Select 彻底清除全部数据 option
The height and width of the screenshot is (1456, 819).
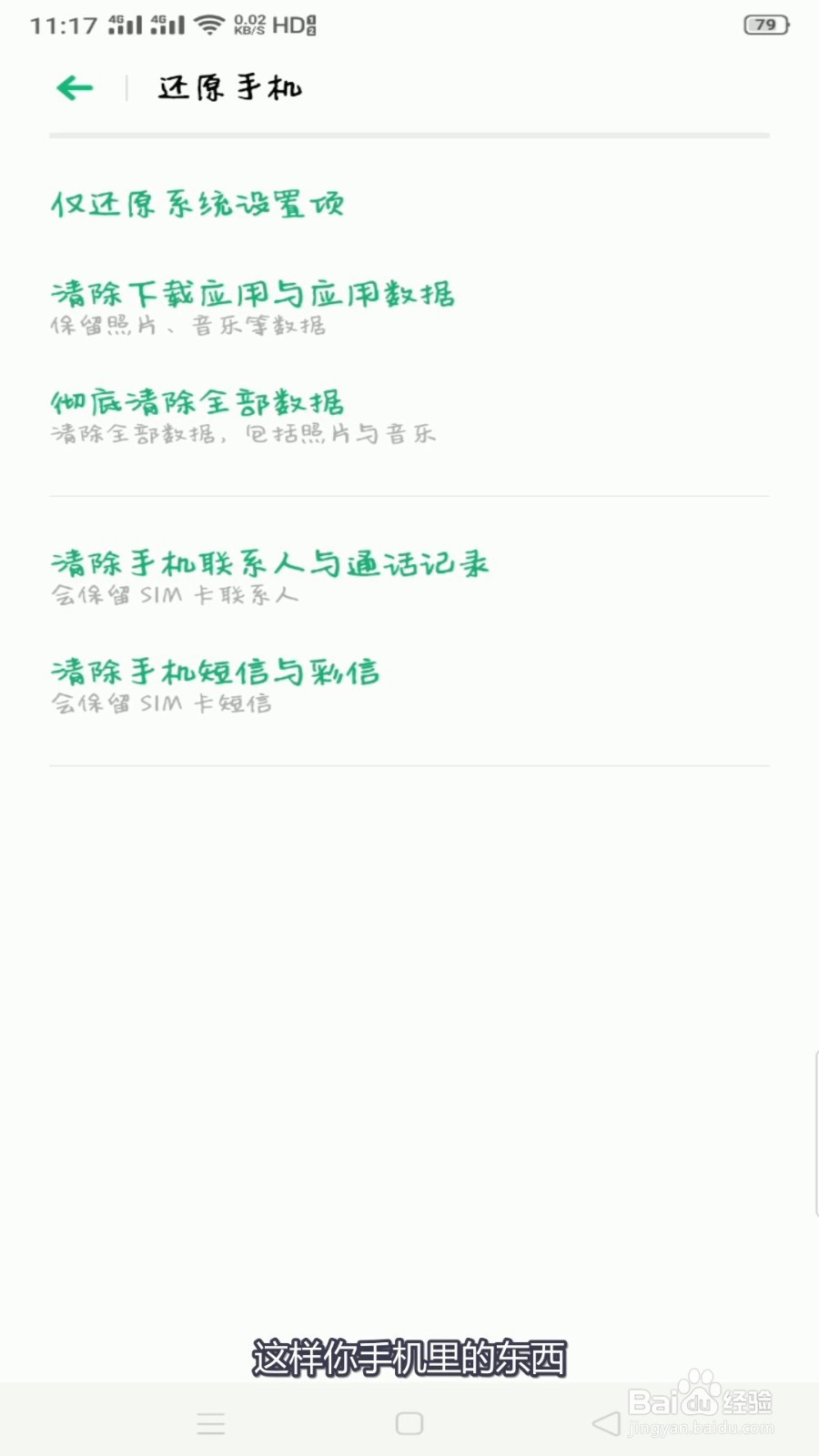tap(197, 400)
